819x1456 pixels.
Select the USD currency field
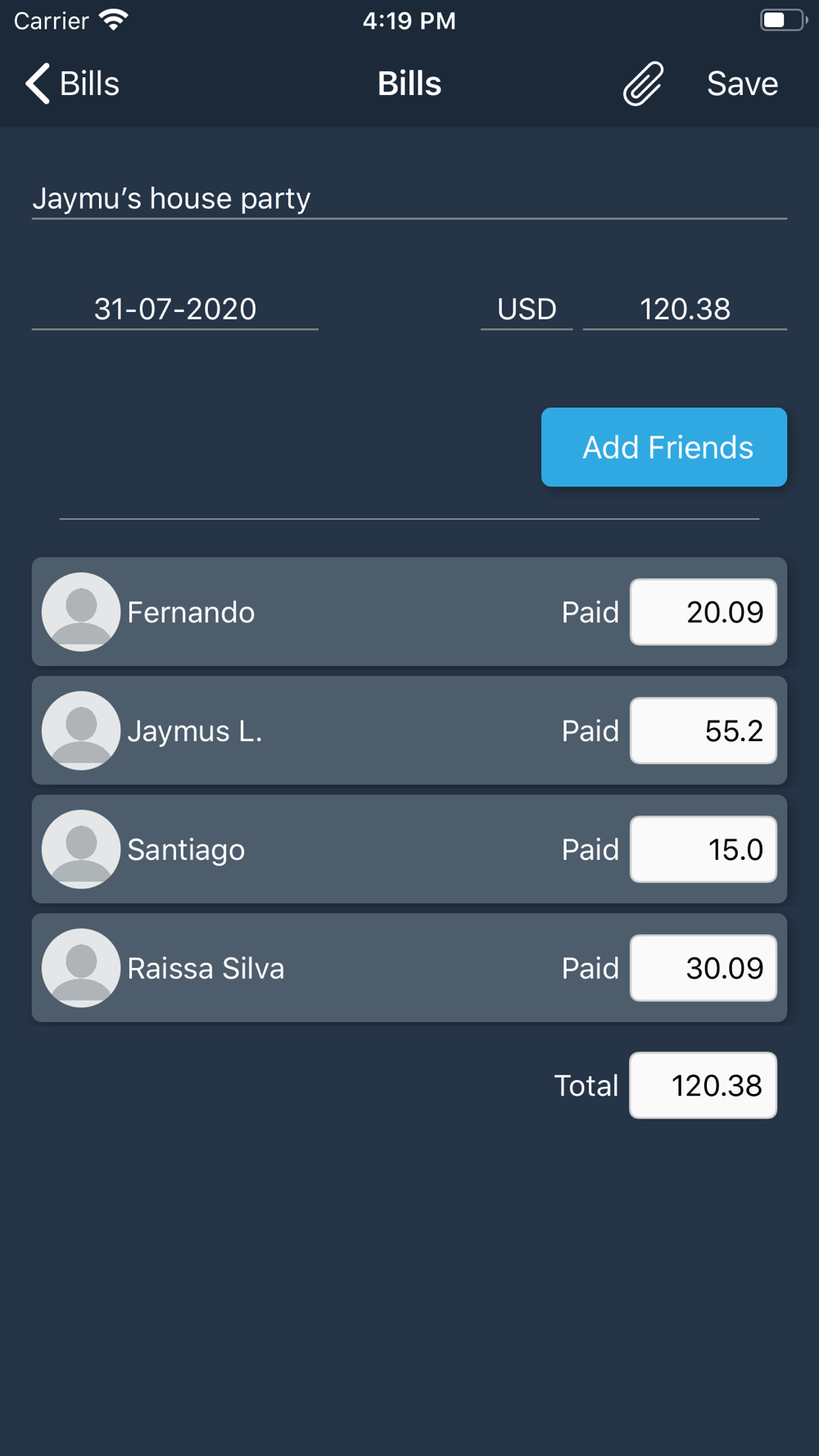[x=527, y=309]
